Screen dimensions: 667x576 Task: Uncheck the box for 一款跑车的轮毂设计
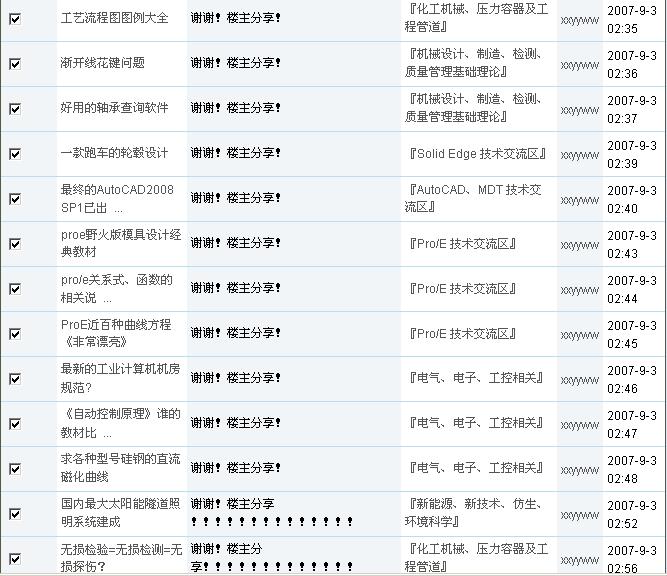[15, 154]
